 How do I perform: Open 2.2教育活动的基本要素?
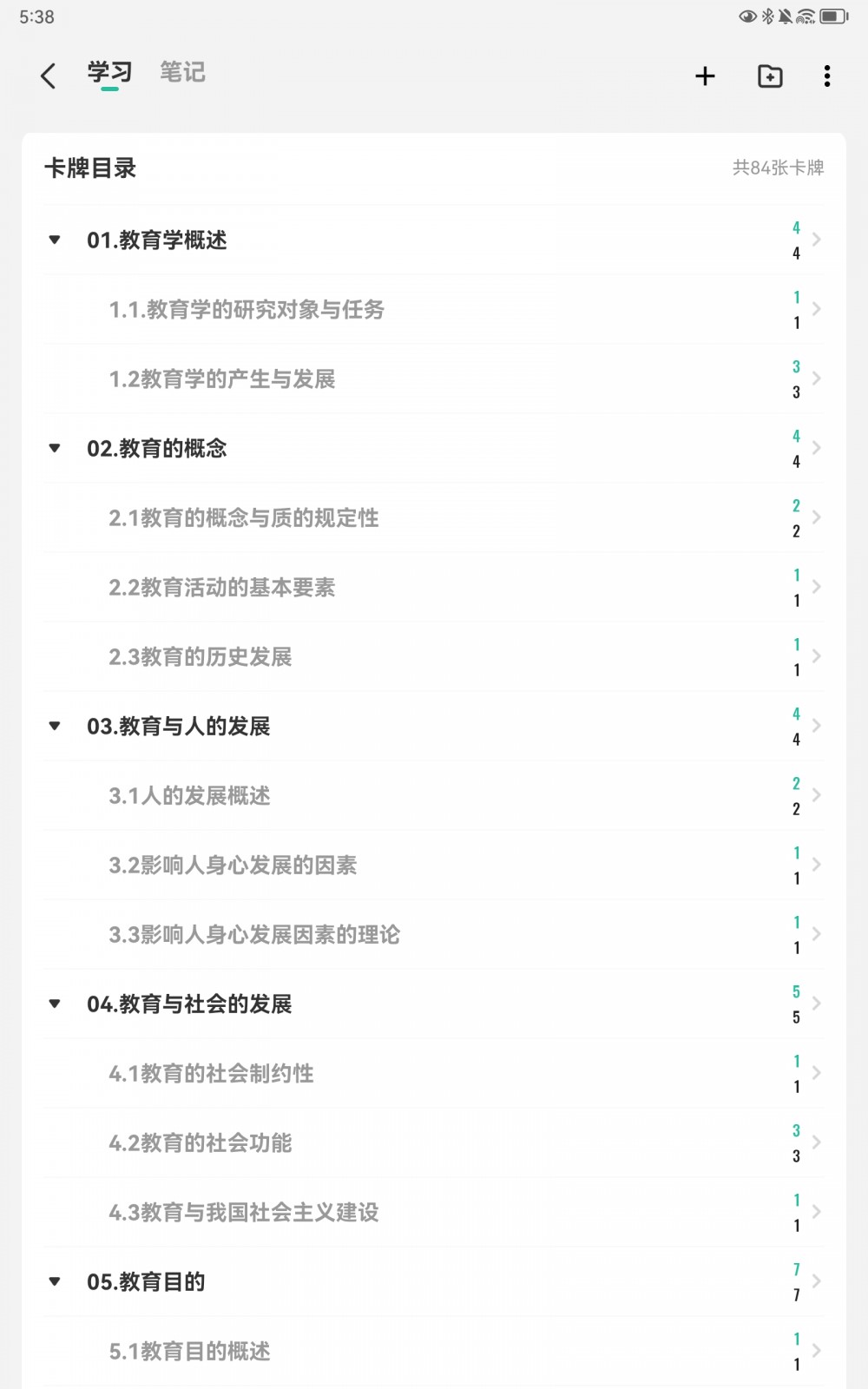pyautogui.click(x=434, y=587)
